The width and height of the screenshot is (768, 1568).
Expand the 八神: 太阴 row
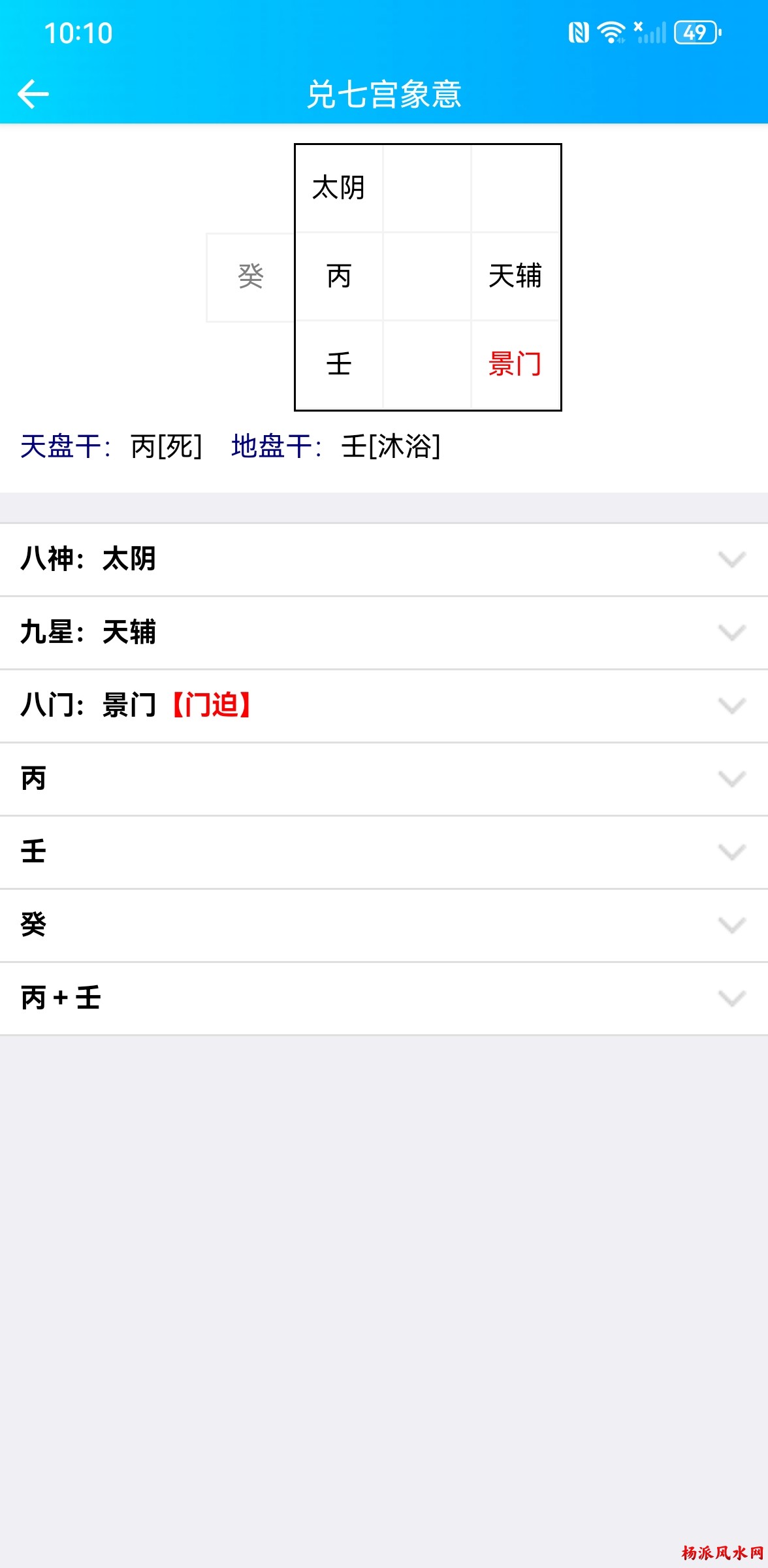(384, 559)
